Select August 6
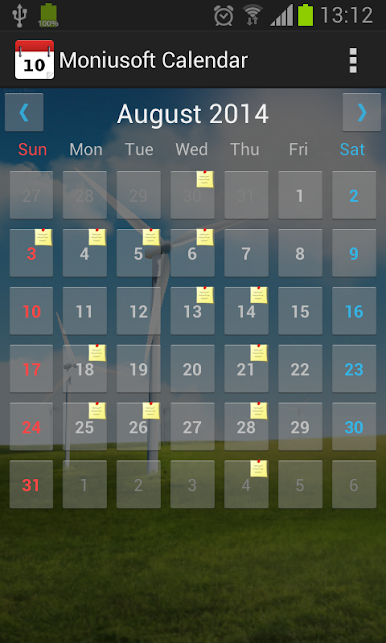The height and width of the screenshot is (643, 386). (x=192, y=253)
